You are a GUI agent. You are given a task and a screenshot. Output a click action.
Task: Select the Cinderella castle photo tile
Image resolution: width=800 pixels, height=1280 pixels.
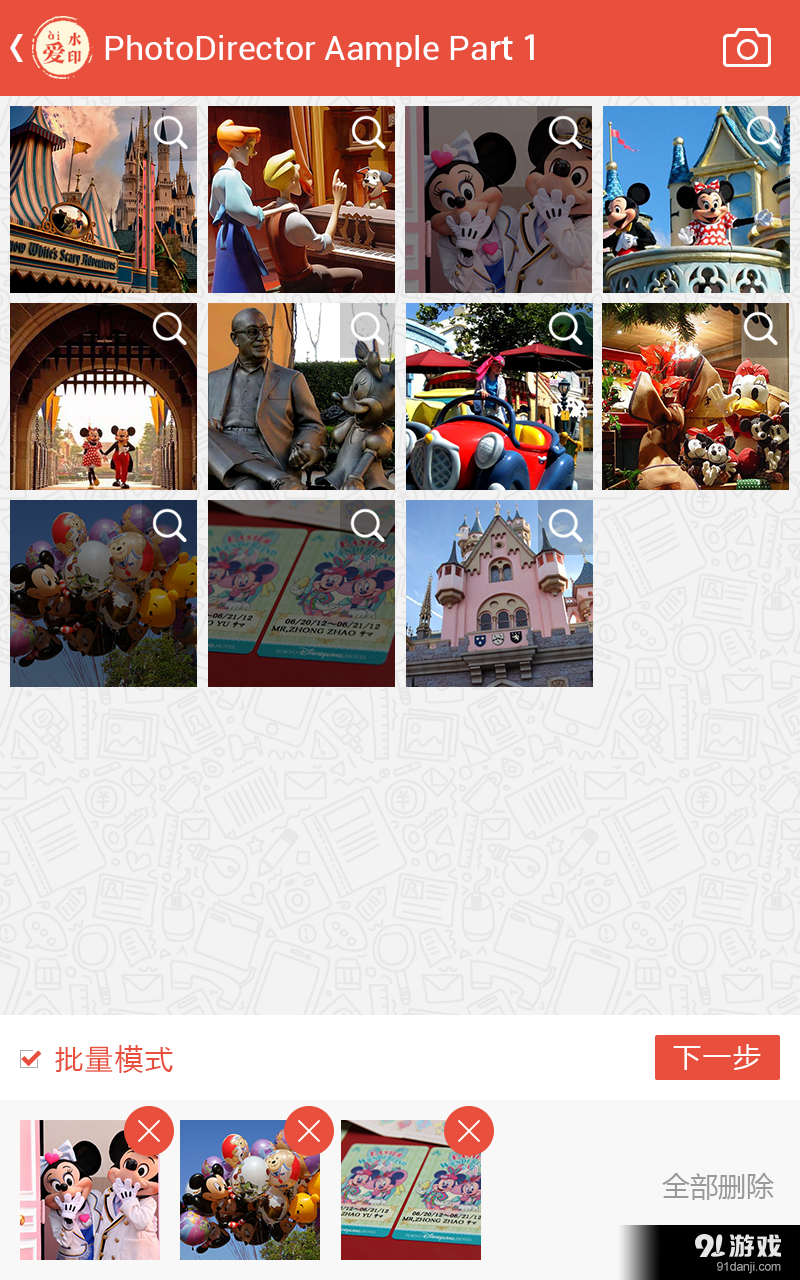90,210
